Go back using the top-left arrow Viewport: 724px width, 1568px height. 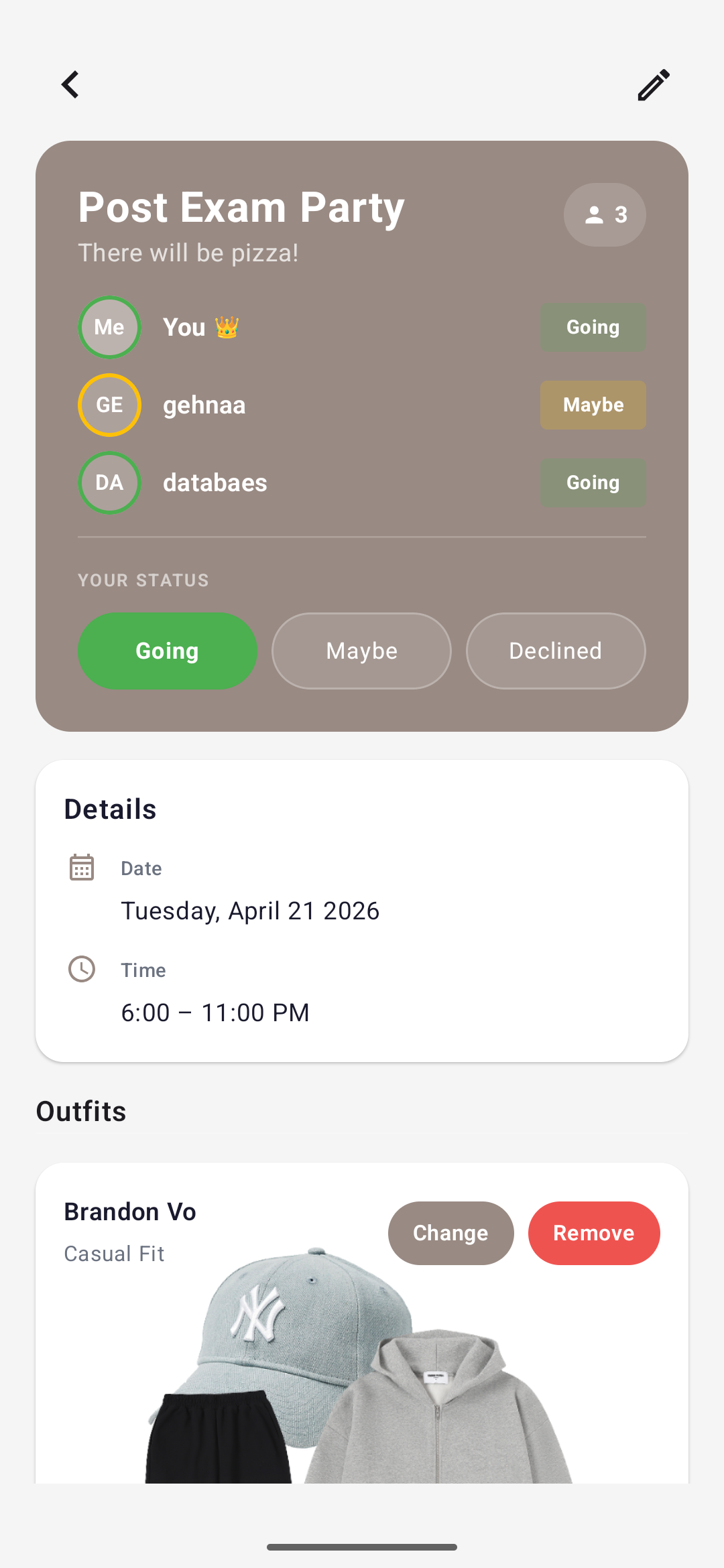[x=70, y=85]
